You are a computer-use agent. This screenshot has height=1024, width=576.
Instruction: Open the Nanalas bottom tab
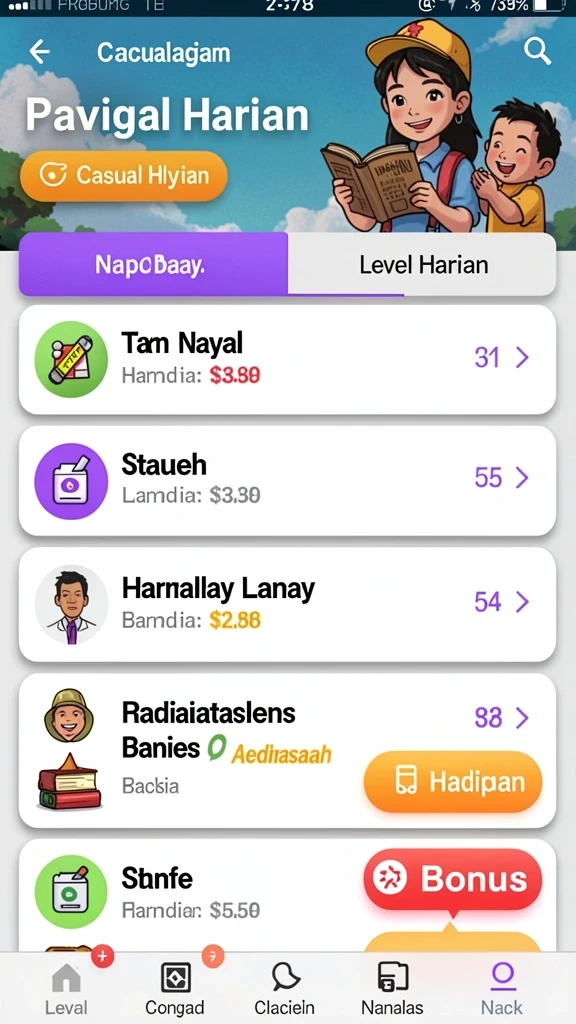392,989
